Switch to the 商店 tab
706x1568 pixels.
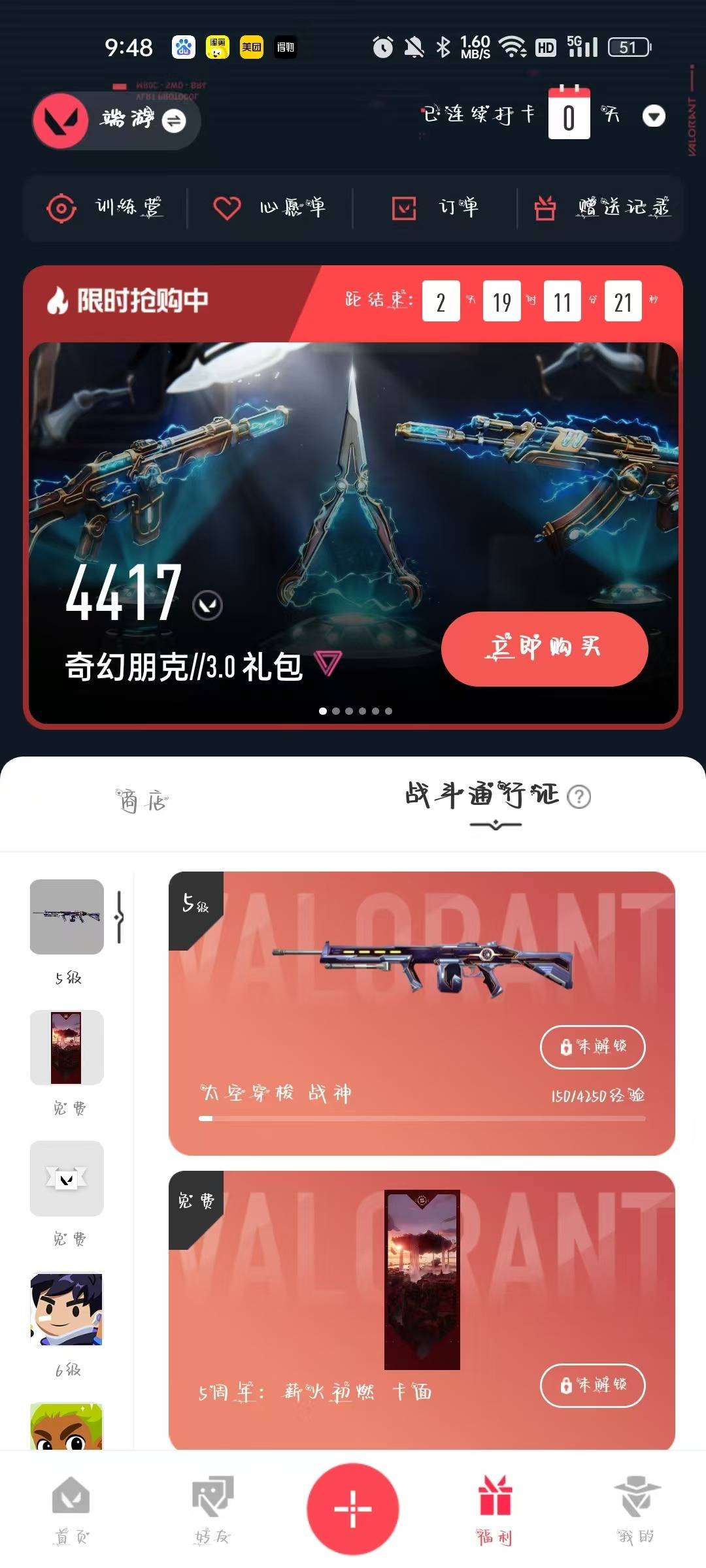tap(143, 801)
